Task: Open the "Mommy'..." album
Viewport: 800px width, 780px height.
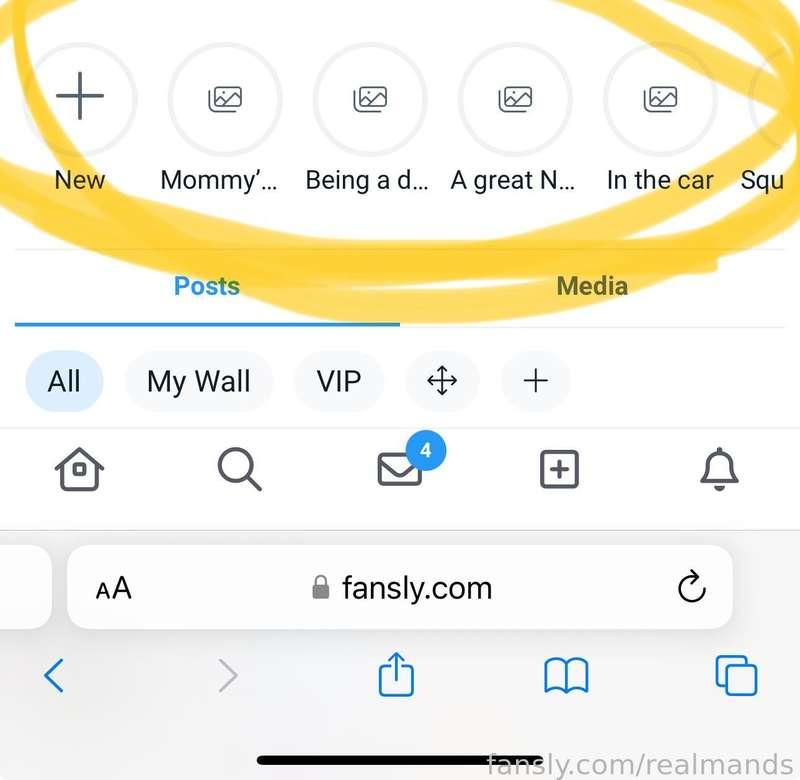Action: (x=225, y=98)
